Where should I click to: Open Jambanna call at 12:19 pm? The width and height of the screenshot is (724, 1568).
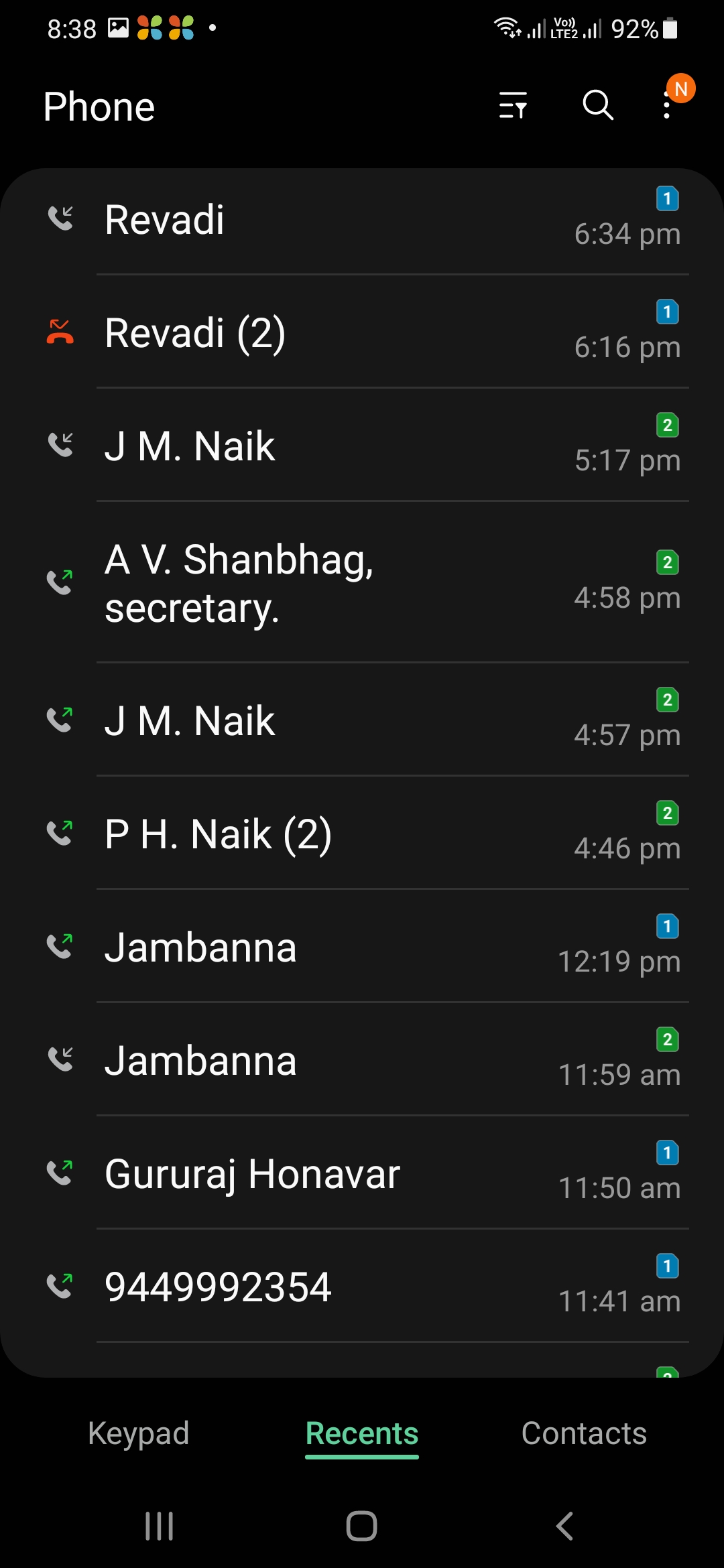point(362,948)
